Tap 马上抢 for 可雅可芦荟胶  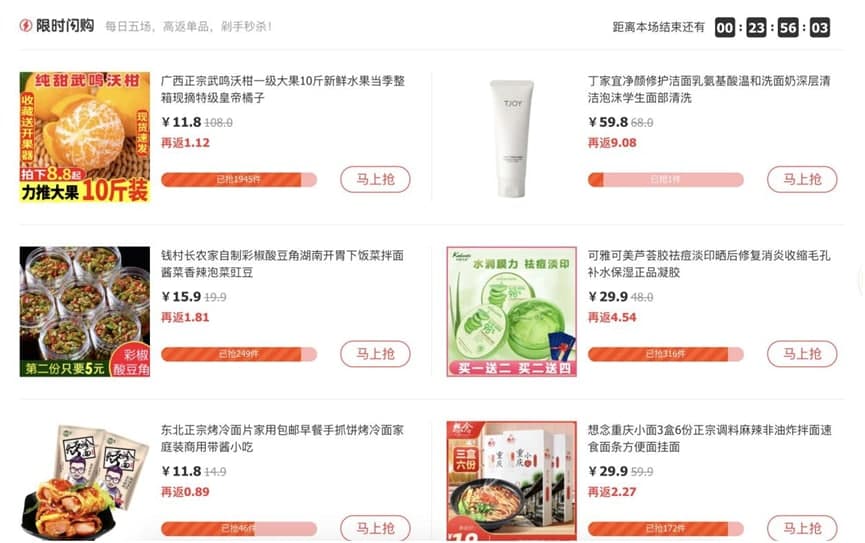[802, 354]
